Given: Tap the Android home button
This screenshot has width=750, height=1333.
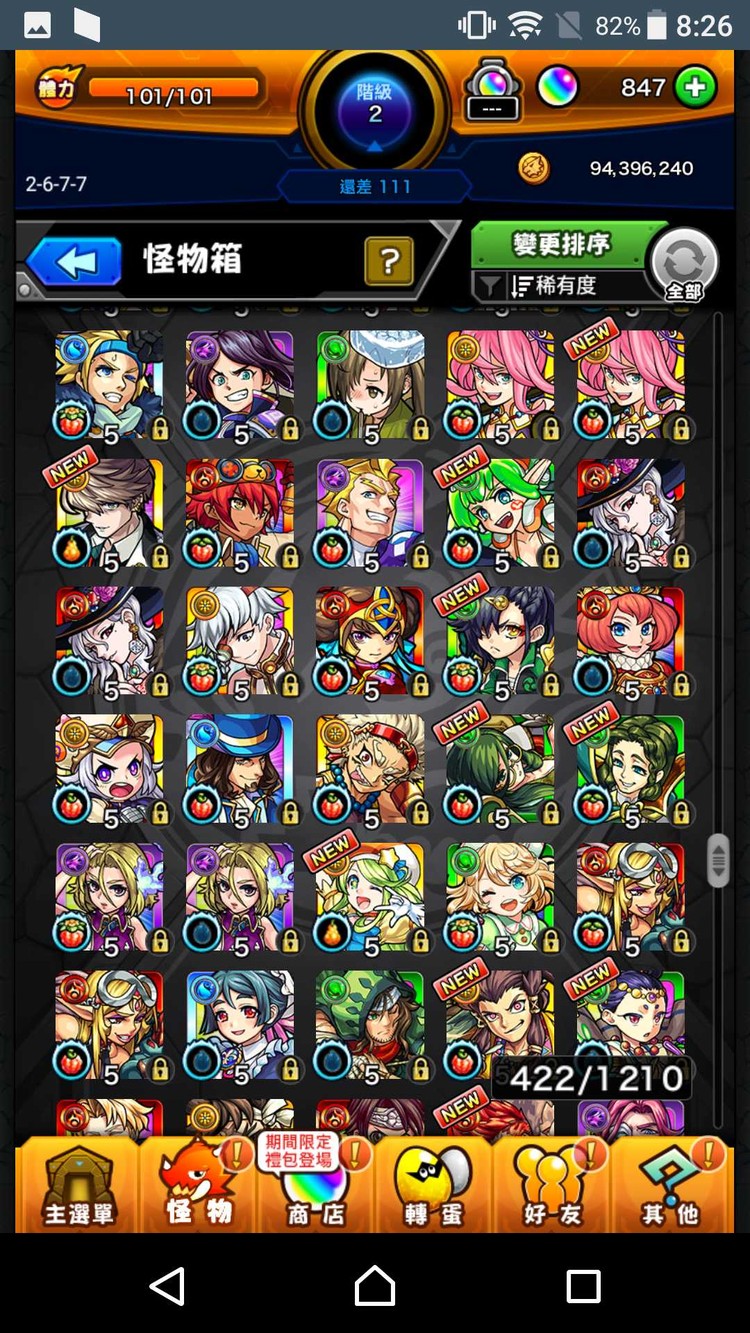Looking at the screenshot, I should click(375, 1285).
